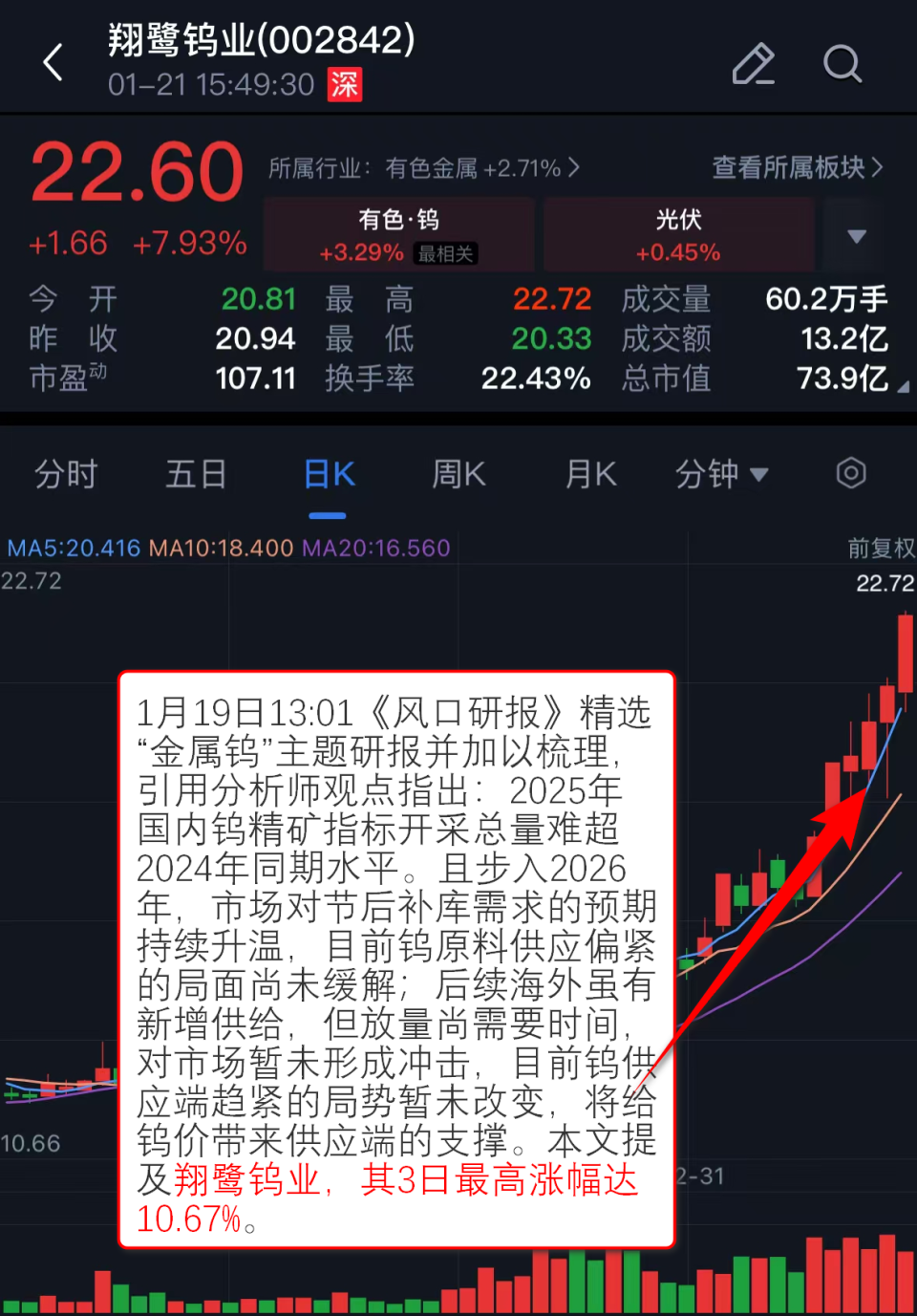Viewport: 917px width, 1316px height.
Task: Switch to the 周K weekly candlestick tab
Action: 458,473
